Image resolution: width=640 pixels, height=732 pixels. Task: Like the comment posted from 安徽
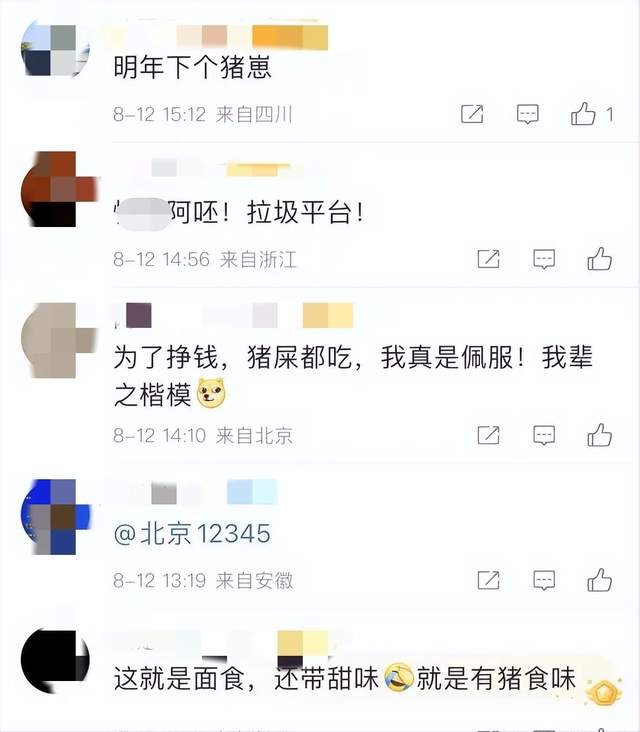pos(600,580)
